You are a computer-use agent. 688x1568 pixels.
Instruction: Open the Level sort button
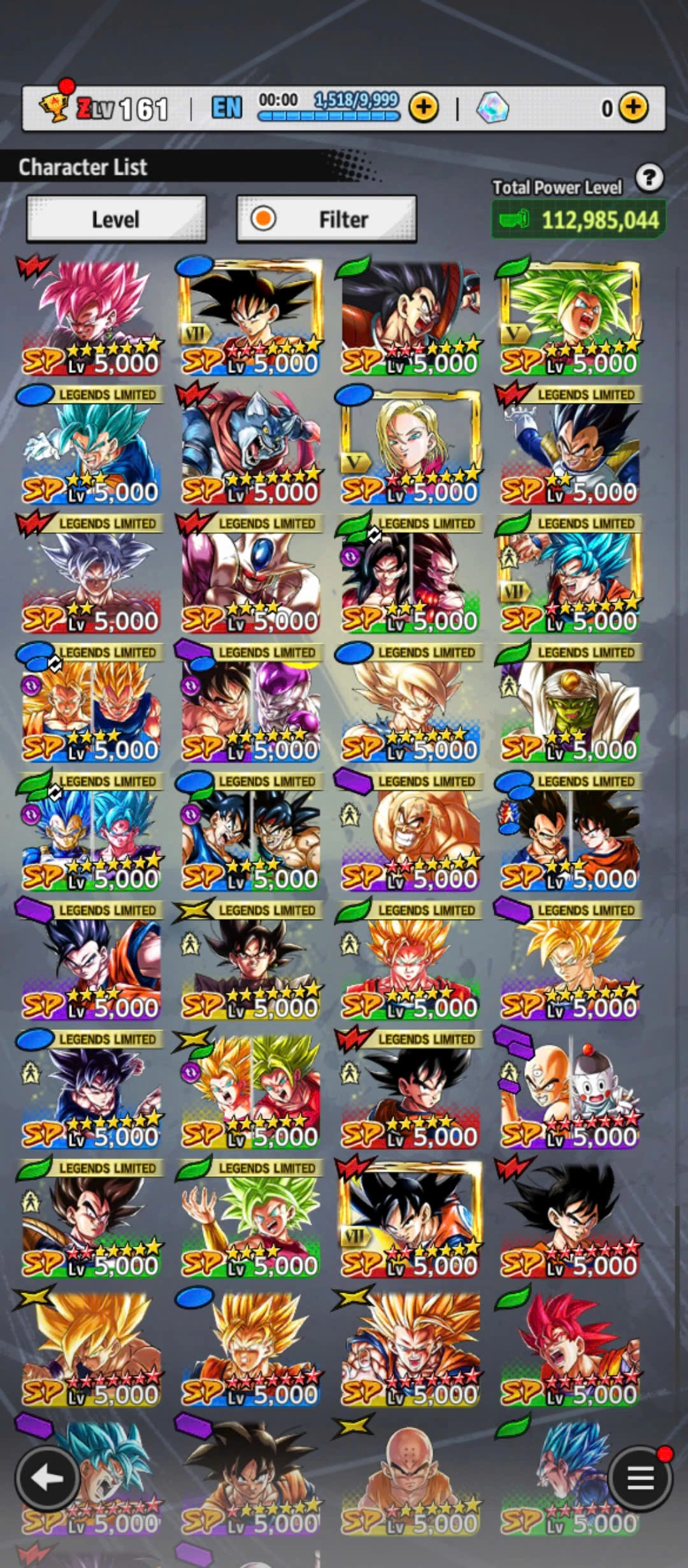click(116, 219)
